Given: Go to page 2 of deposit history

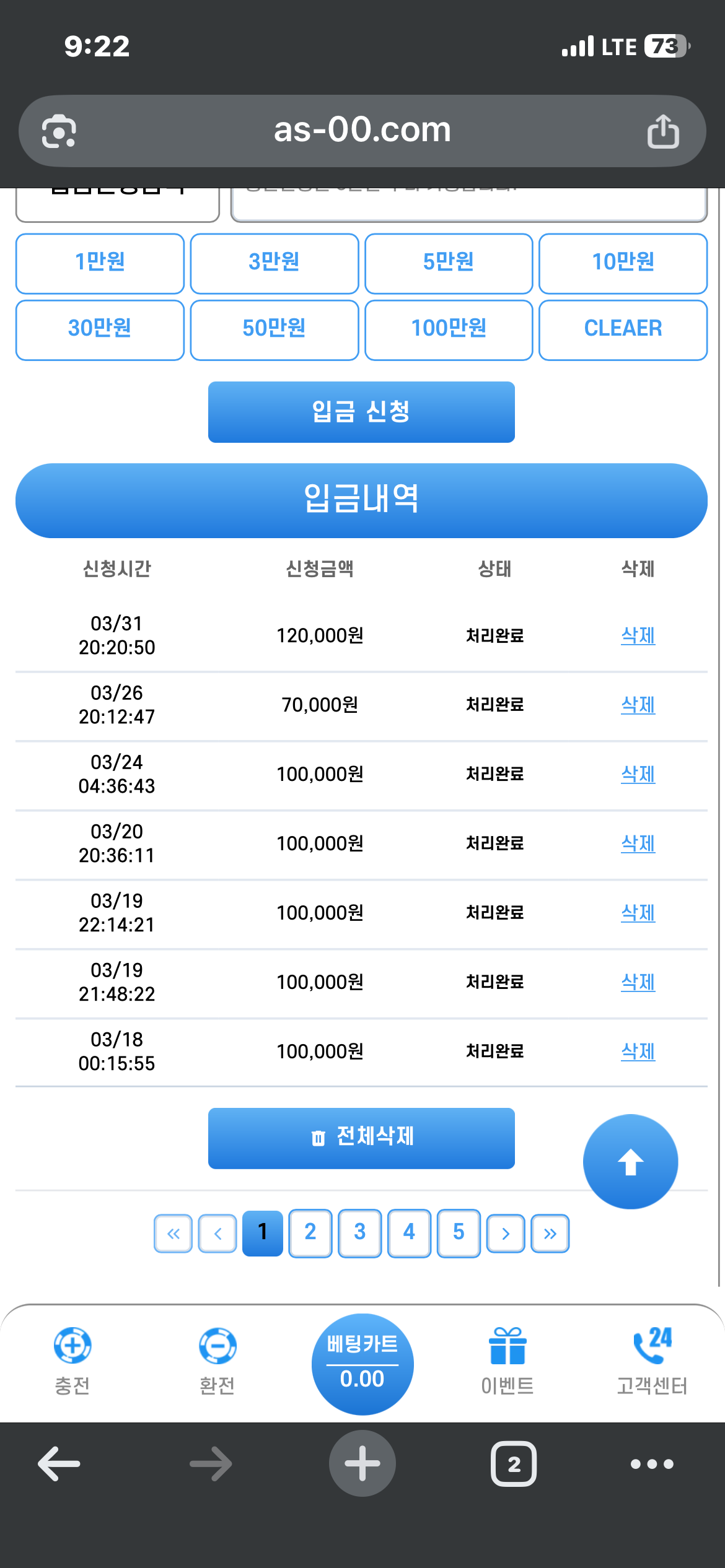Looking at the screenshot, I should point(310,1232).
